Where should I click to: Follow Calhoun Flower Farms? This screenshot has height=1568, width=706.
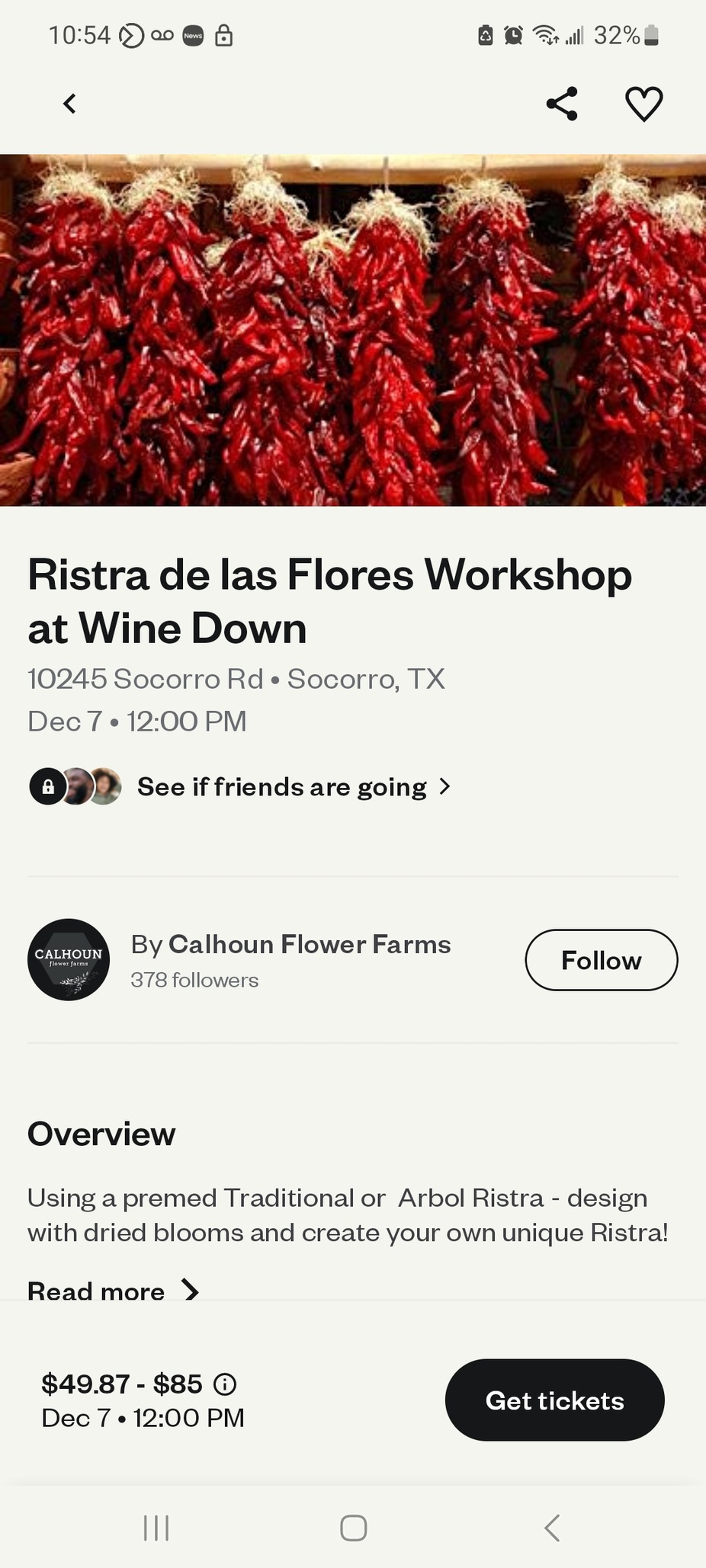tap(601, 960)
